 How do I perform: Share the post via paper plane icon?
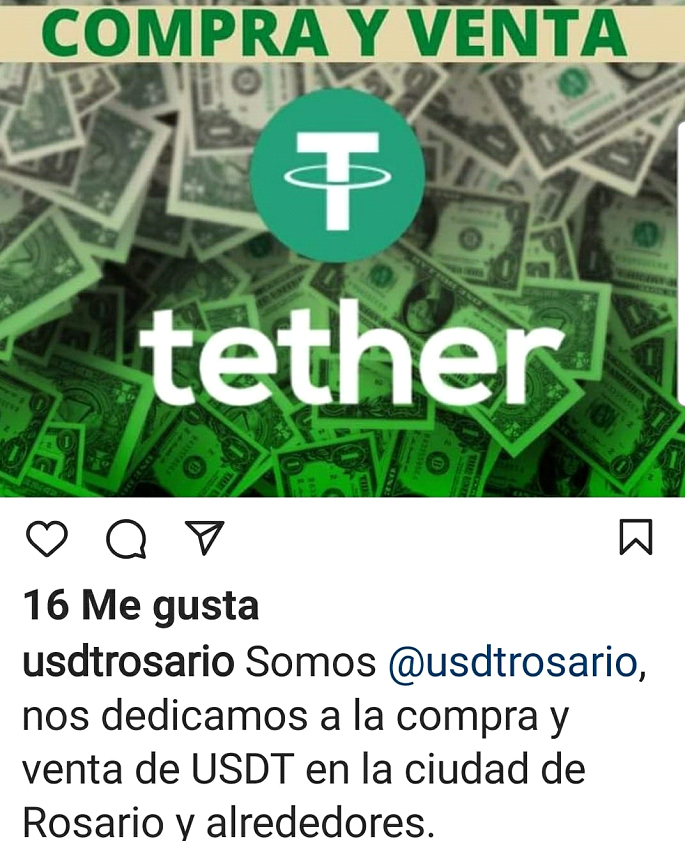(205, 537)
